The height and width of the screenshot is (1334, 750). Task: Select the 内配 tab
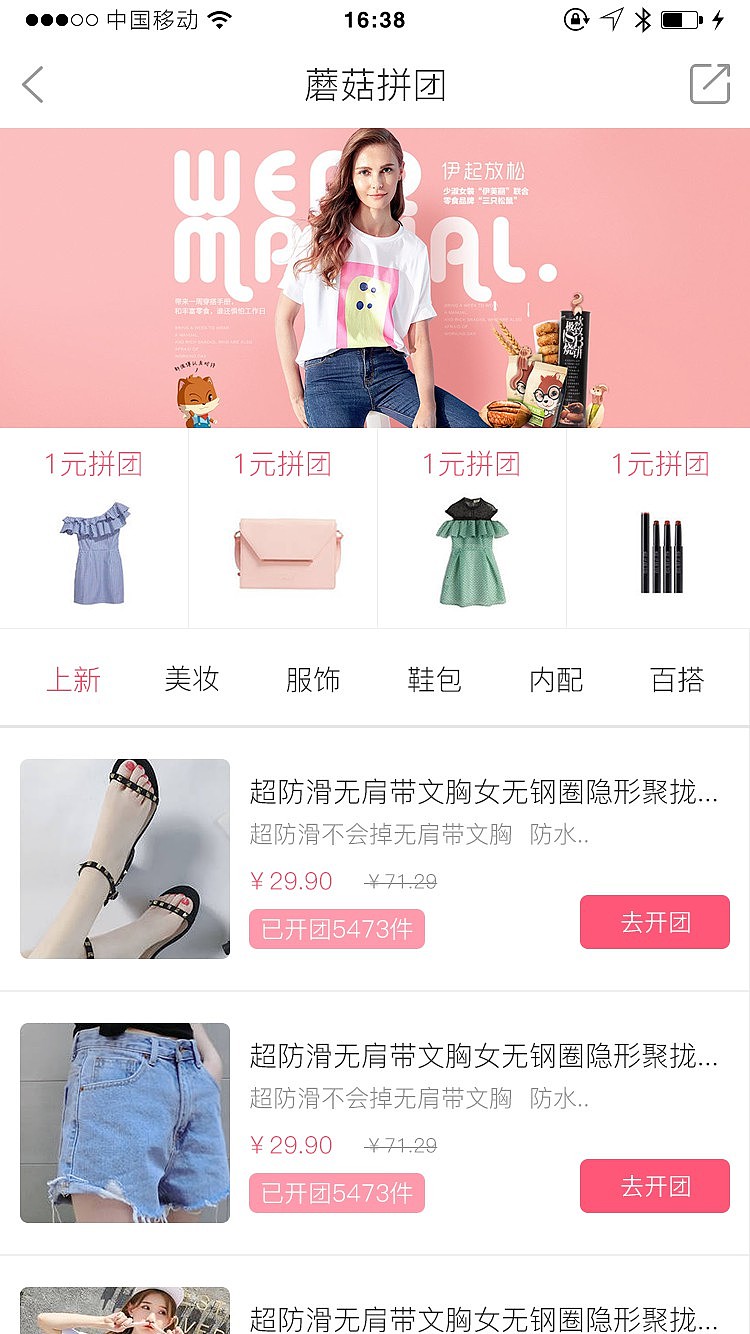click(555, 678)
